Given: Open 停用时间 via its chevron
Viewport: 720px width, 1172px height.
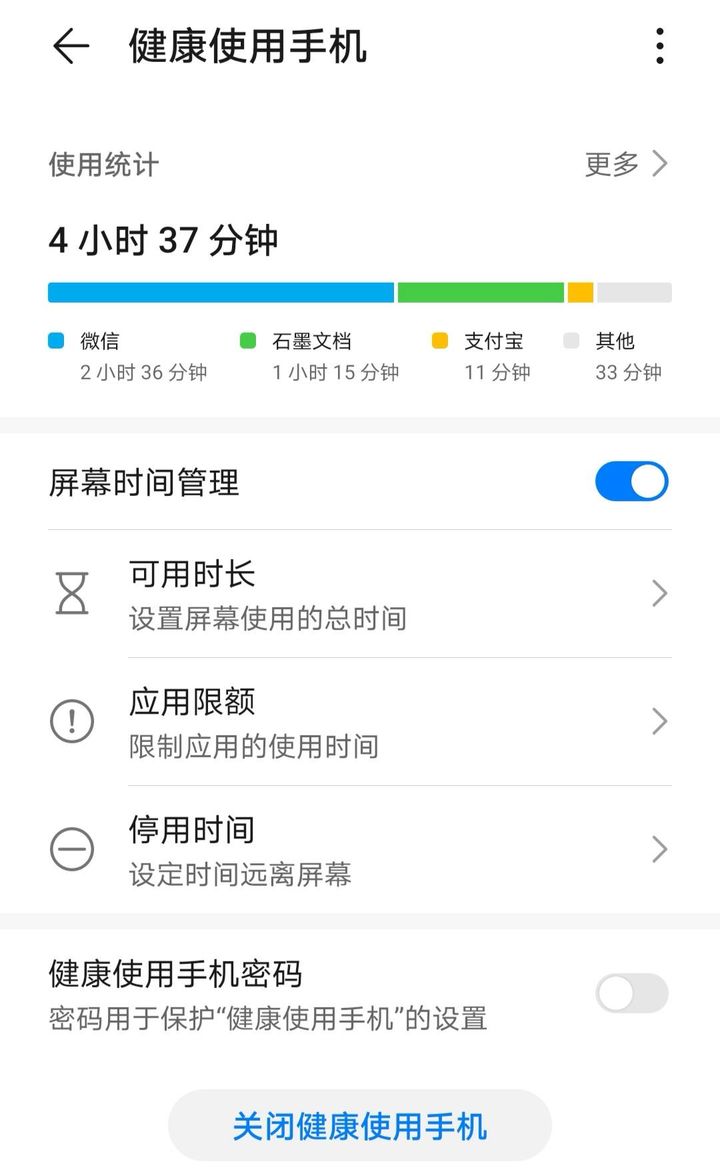Looking at the screenshot, I should click(659, 849).
